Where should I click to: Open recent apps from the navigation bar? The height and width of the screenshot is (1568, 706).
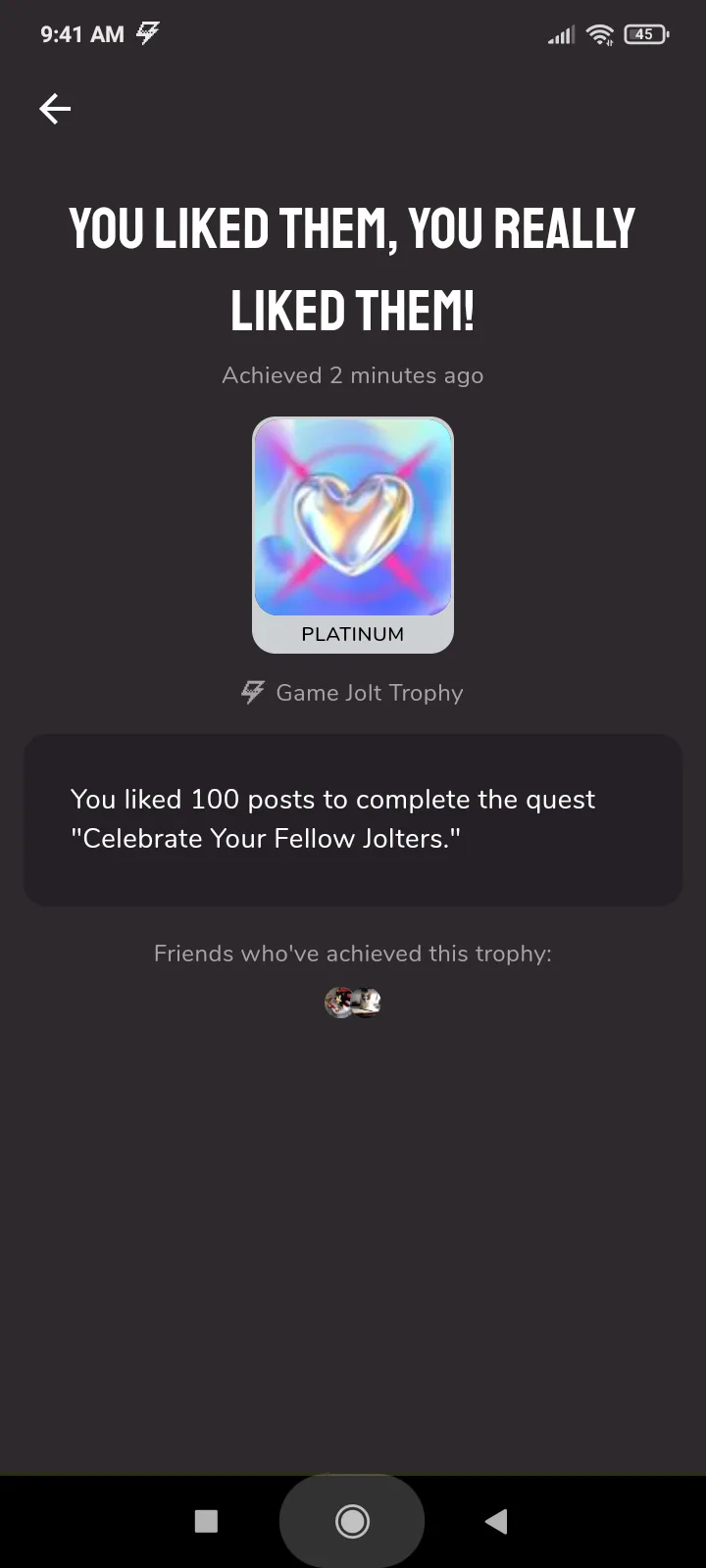pos(206,1521)
